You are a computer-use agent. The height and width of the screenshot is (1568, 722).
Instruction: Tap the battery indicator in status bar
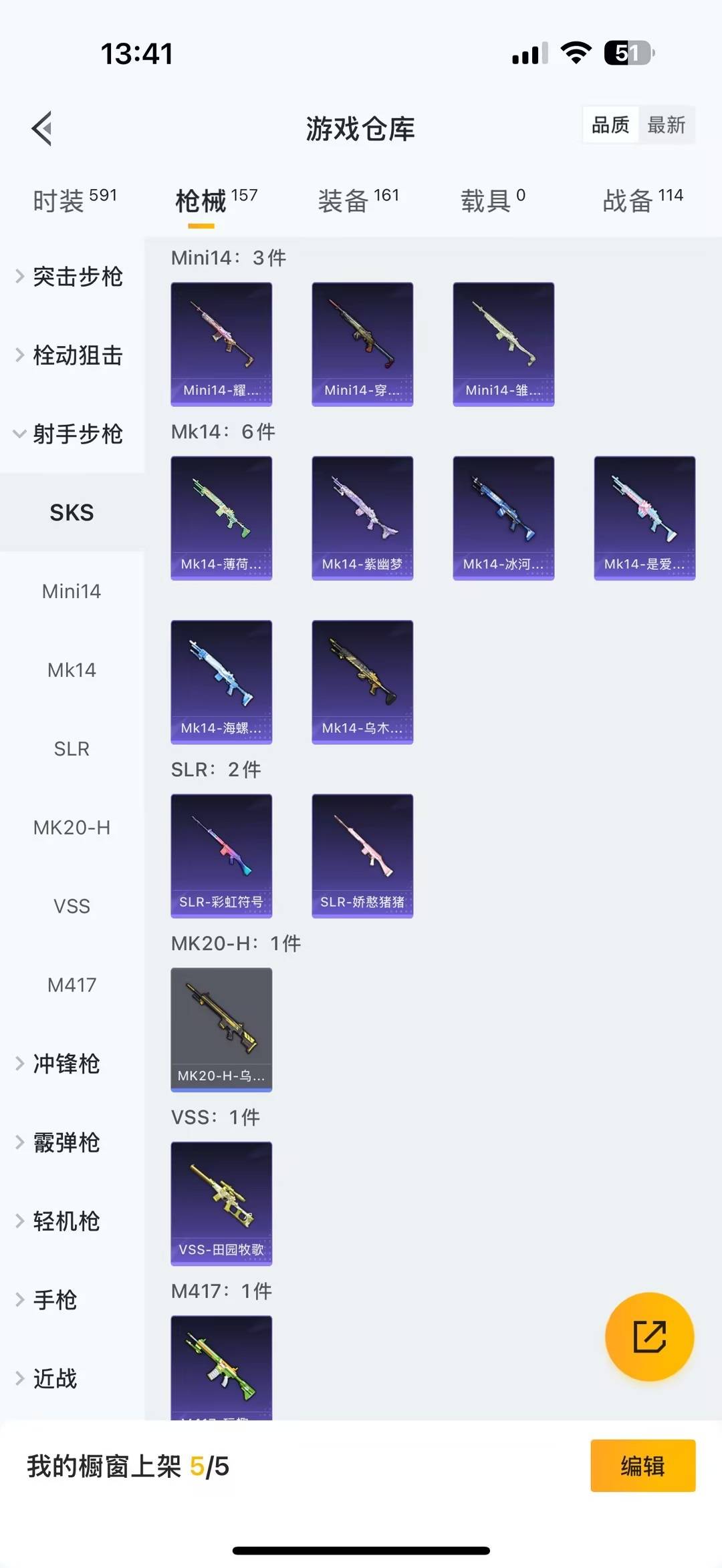tap(629, 53)
